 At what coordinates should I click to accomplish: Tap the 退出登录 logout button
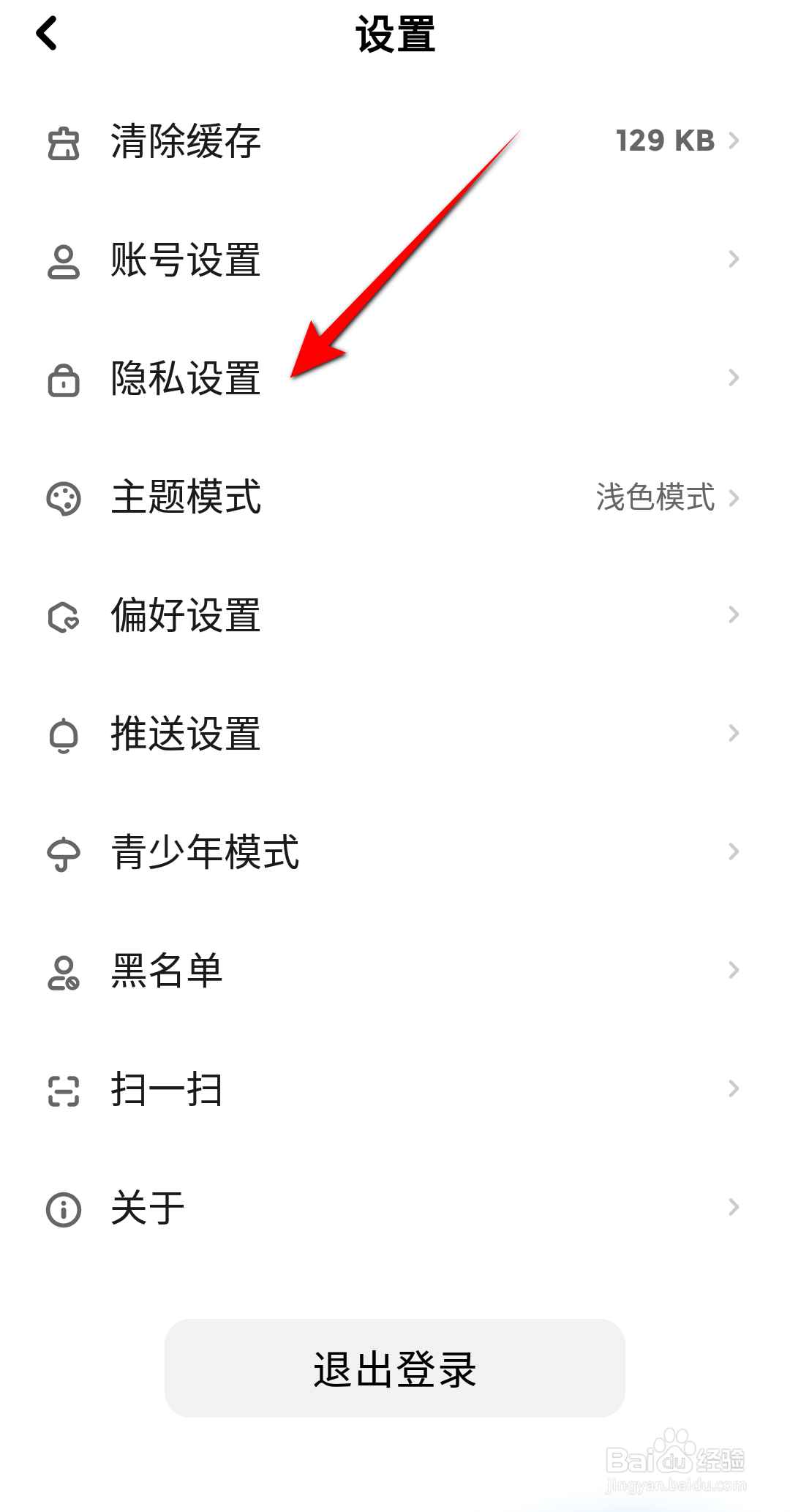pos(395,1371)
